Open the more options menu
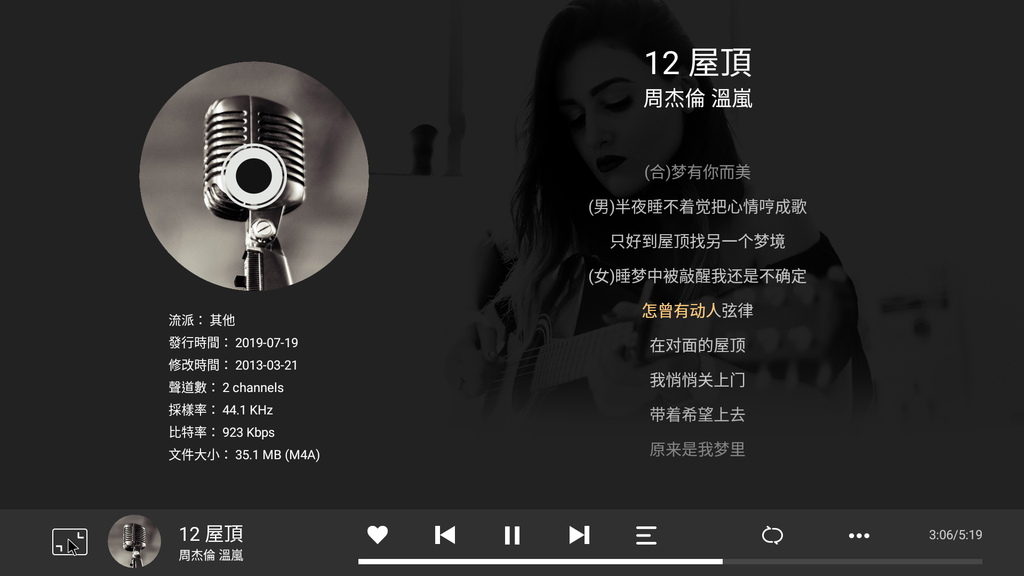Image resolution: width=1024 pixels, height=576 pixels. coord(859,535)
